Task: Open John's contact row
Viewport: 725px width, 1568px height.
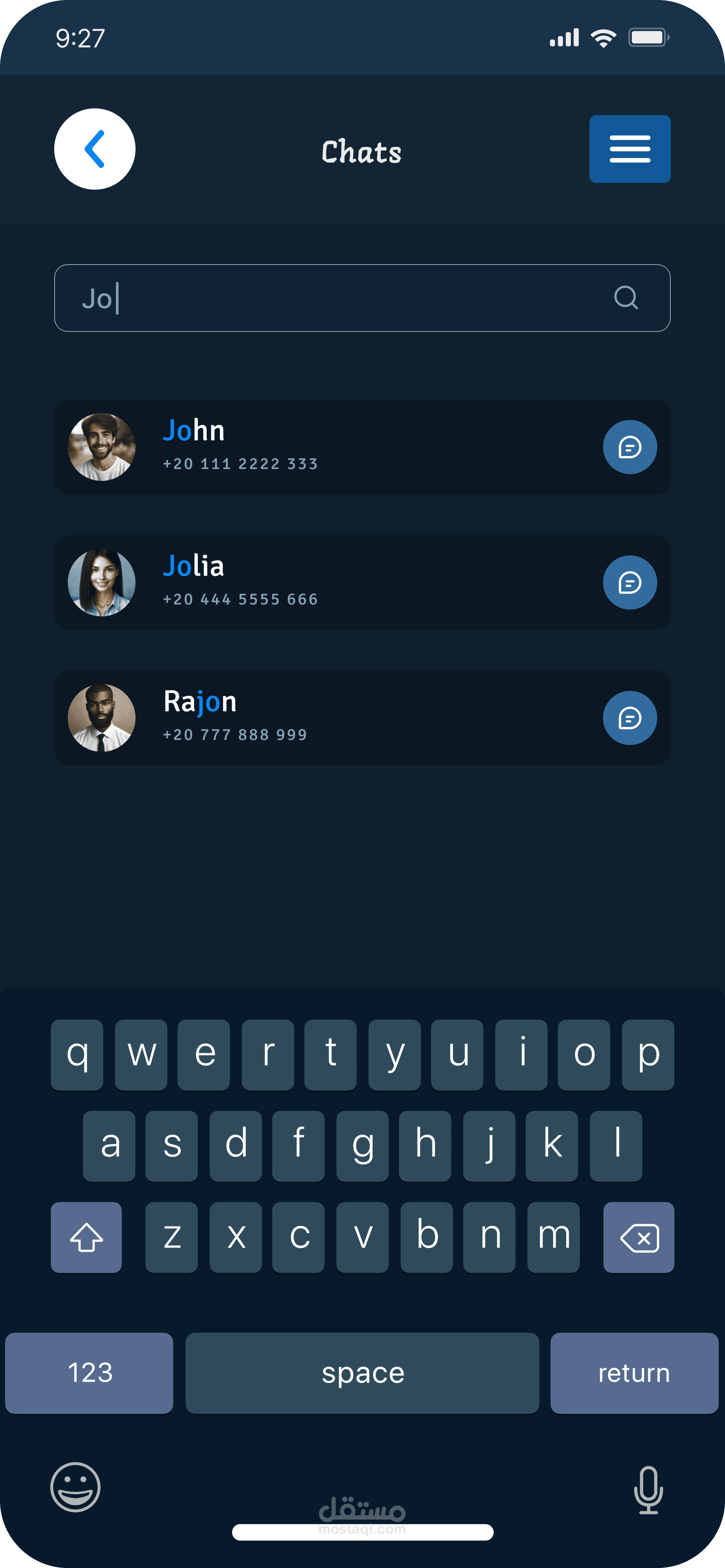Action: coord(362,447)
